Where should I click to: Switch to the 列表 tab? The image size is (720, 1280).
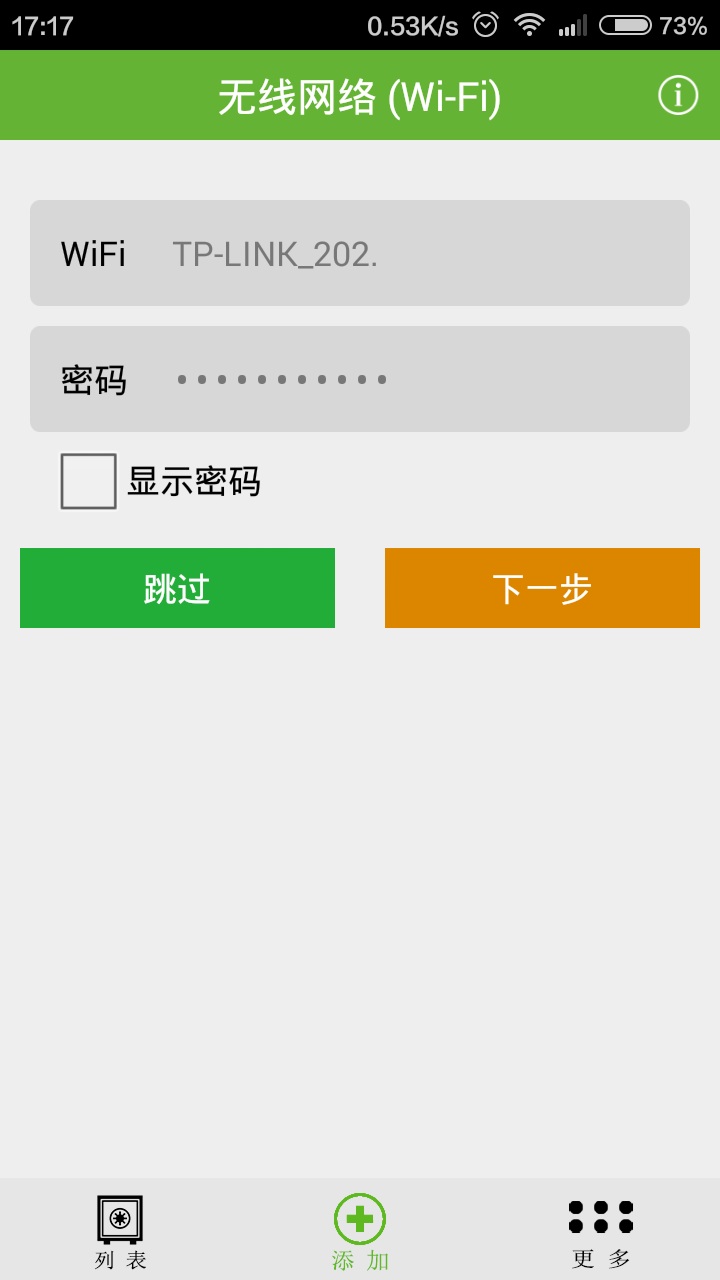click(x=120, y=1231)
